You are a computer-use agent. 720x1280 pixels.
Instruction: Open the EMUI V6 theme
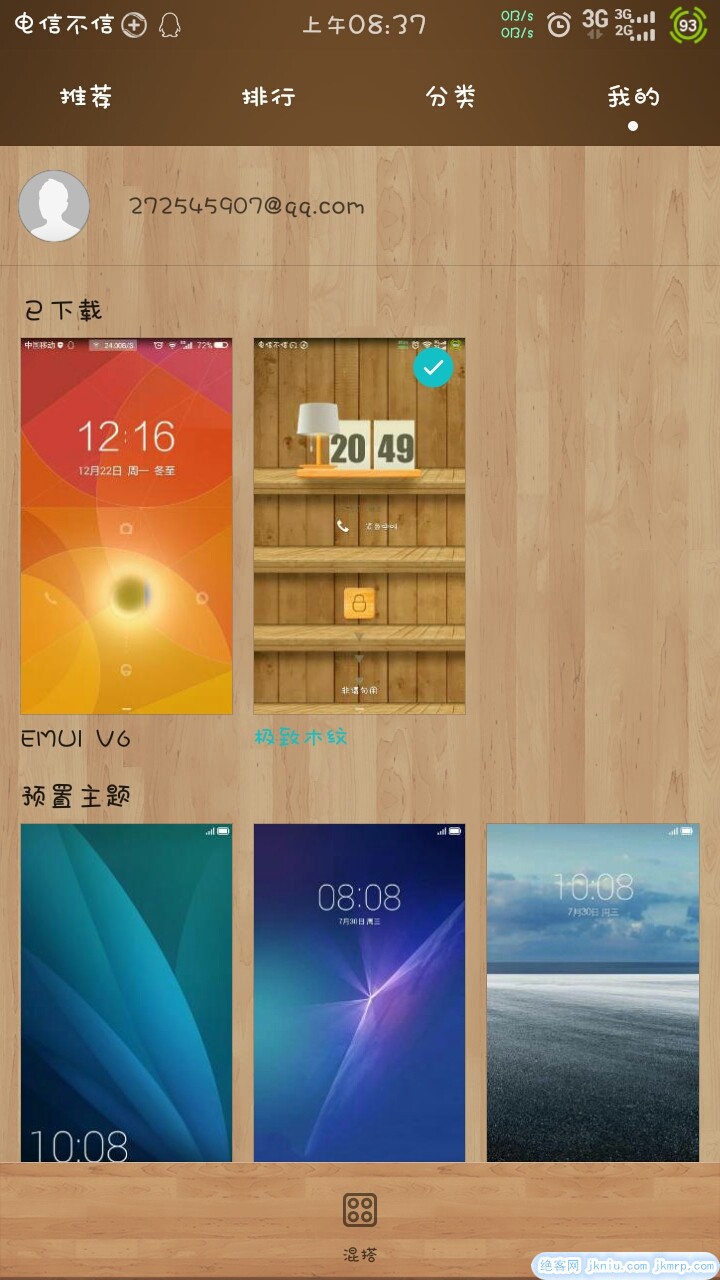click(x=126, y=526)
